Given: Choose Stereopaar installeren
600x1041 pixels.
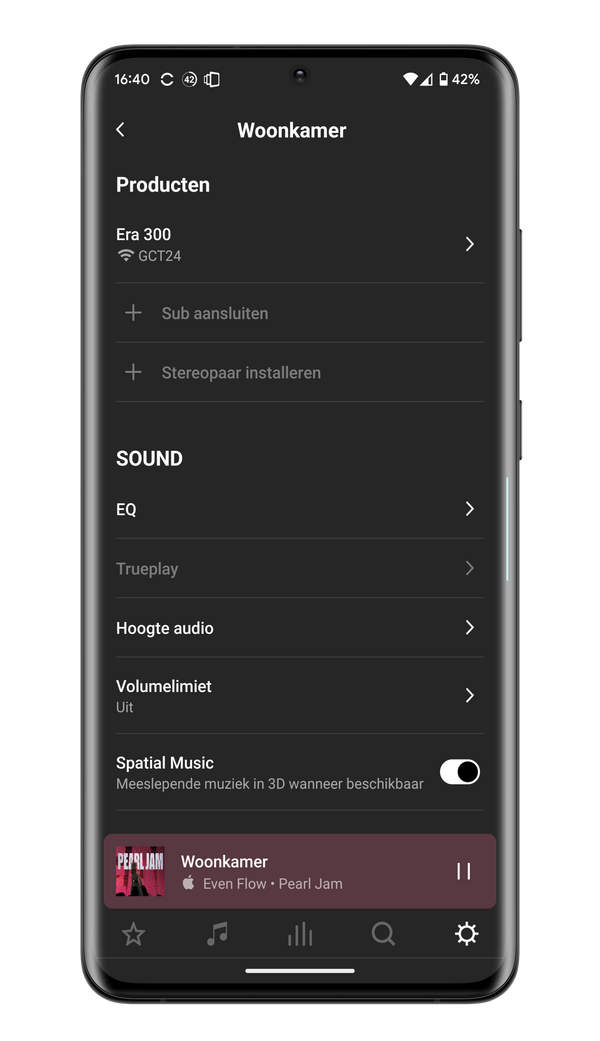Looking at the screenshot, I should [x=298, y=372].
